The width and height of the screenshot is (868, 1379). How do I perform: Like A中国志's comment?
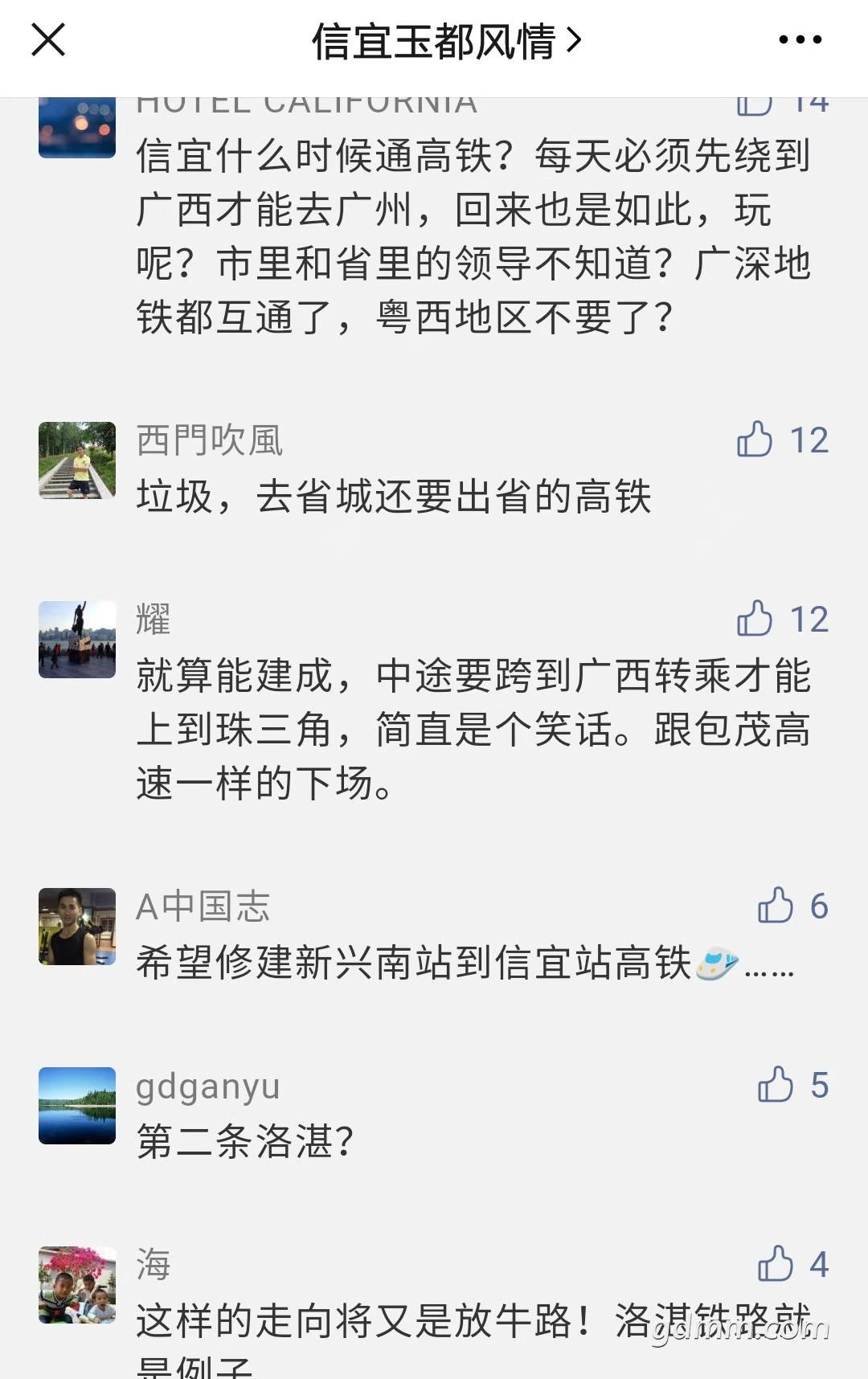(x=776, y=906)
